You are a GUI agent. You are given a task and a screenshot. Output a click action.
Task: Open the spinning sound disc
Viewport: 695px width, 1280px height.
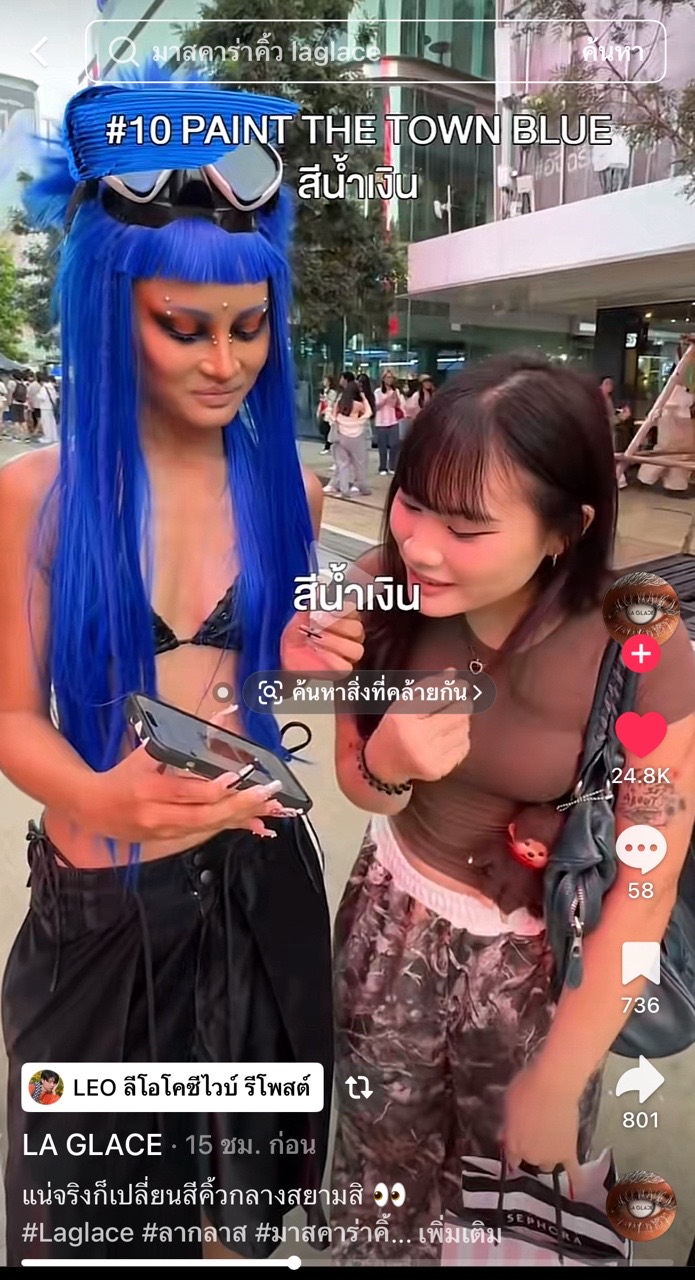pos(640,1205)
